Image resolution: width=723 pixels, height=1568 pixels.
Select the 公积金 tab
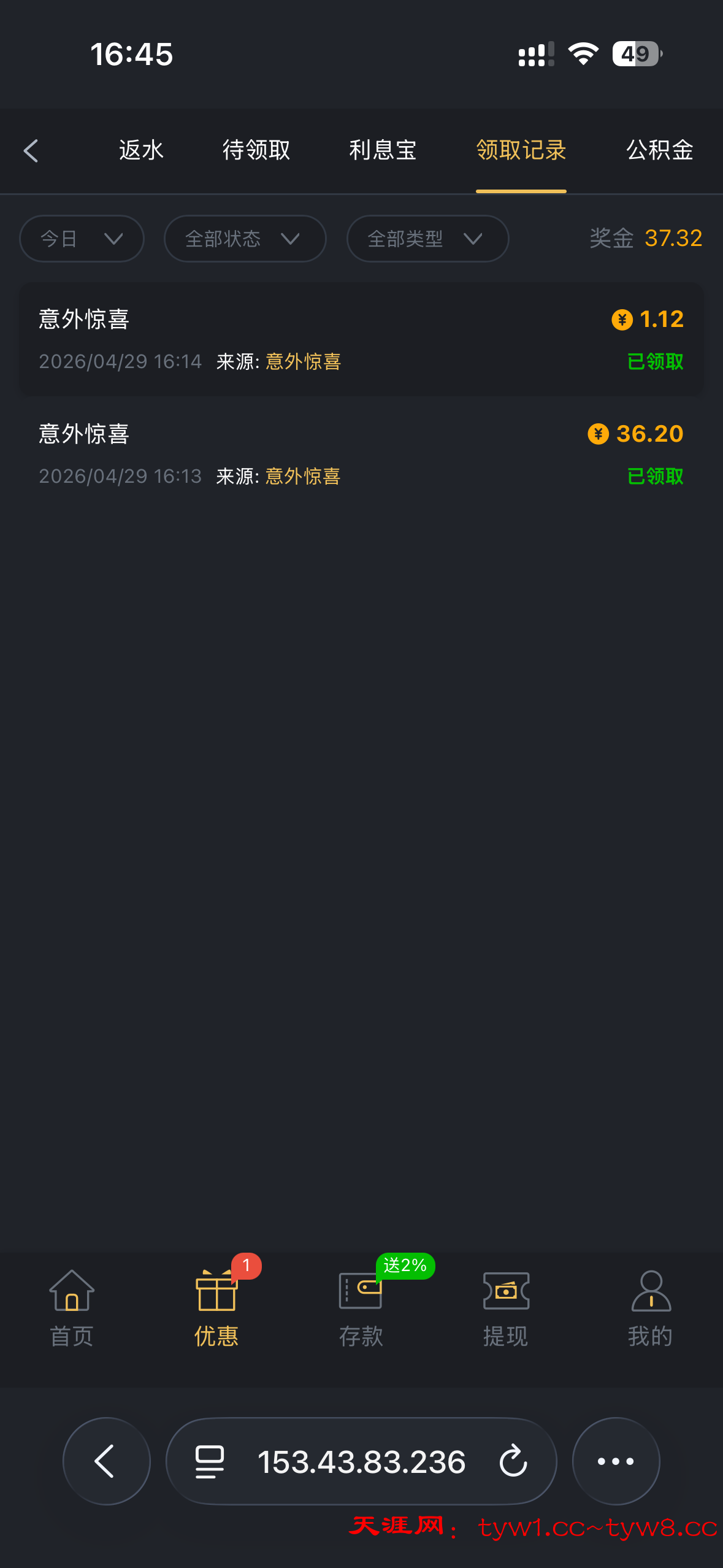tap(659, 150)
